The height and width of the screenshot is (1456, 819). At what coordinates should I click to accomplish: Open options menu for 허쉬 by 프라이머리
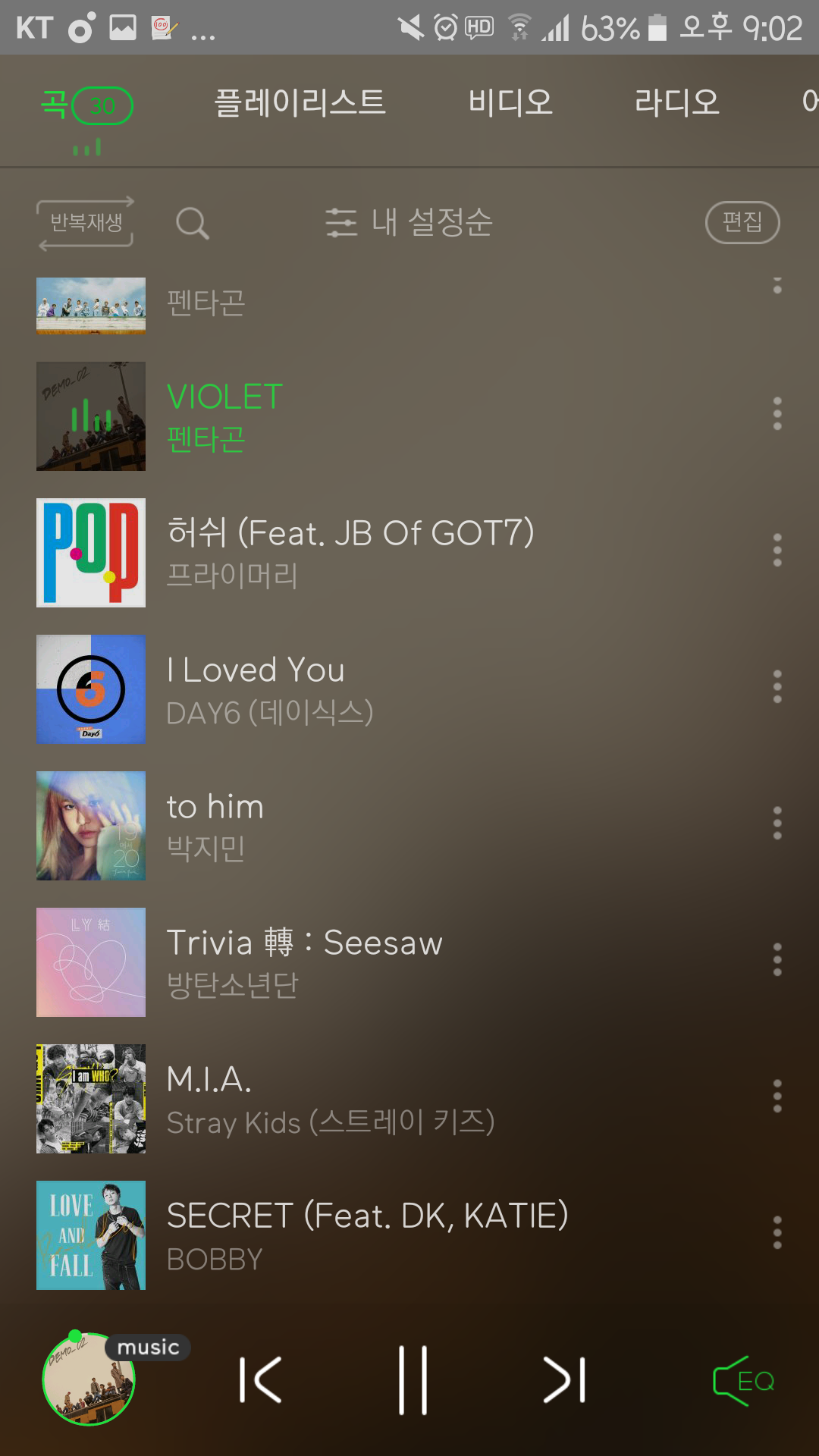[777, 551]
